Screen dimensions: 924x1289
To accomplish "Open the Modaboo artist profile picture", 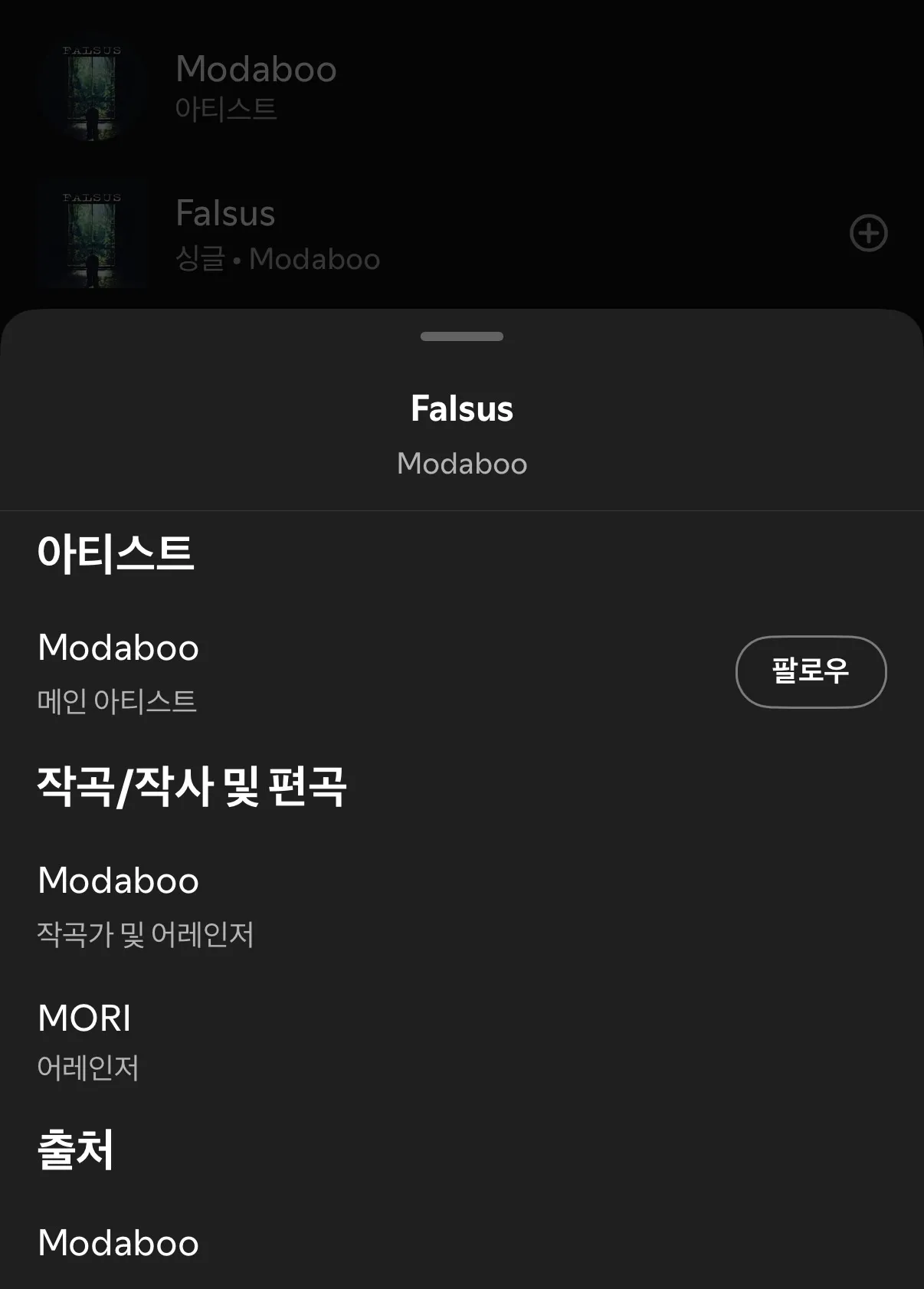I will point(91,90).
